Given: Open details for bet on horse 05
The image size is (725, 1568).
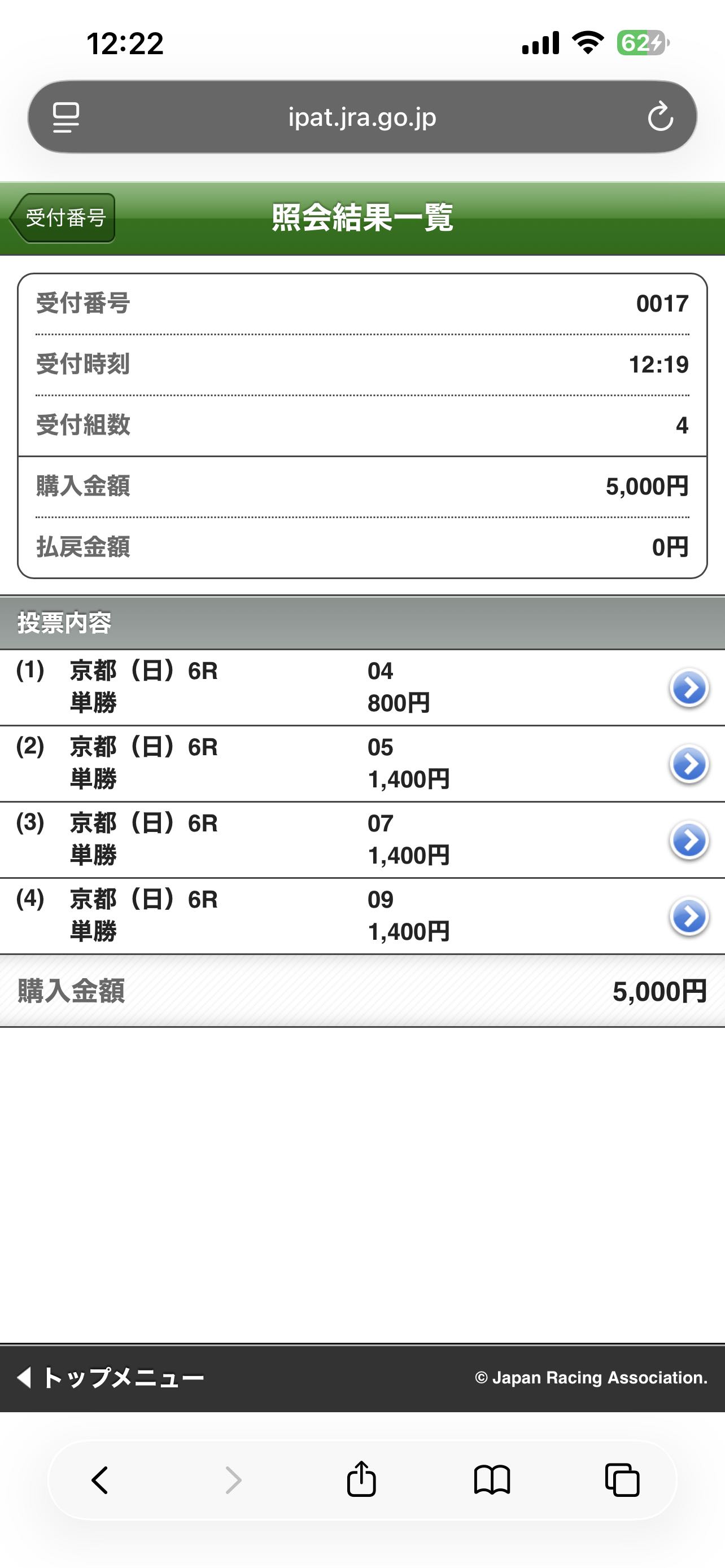Looking at the screenshot, I should [688, 764].
